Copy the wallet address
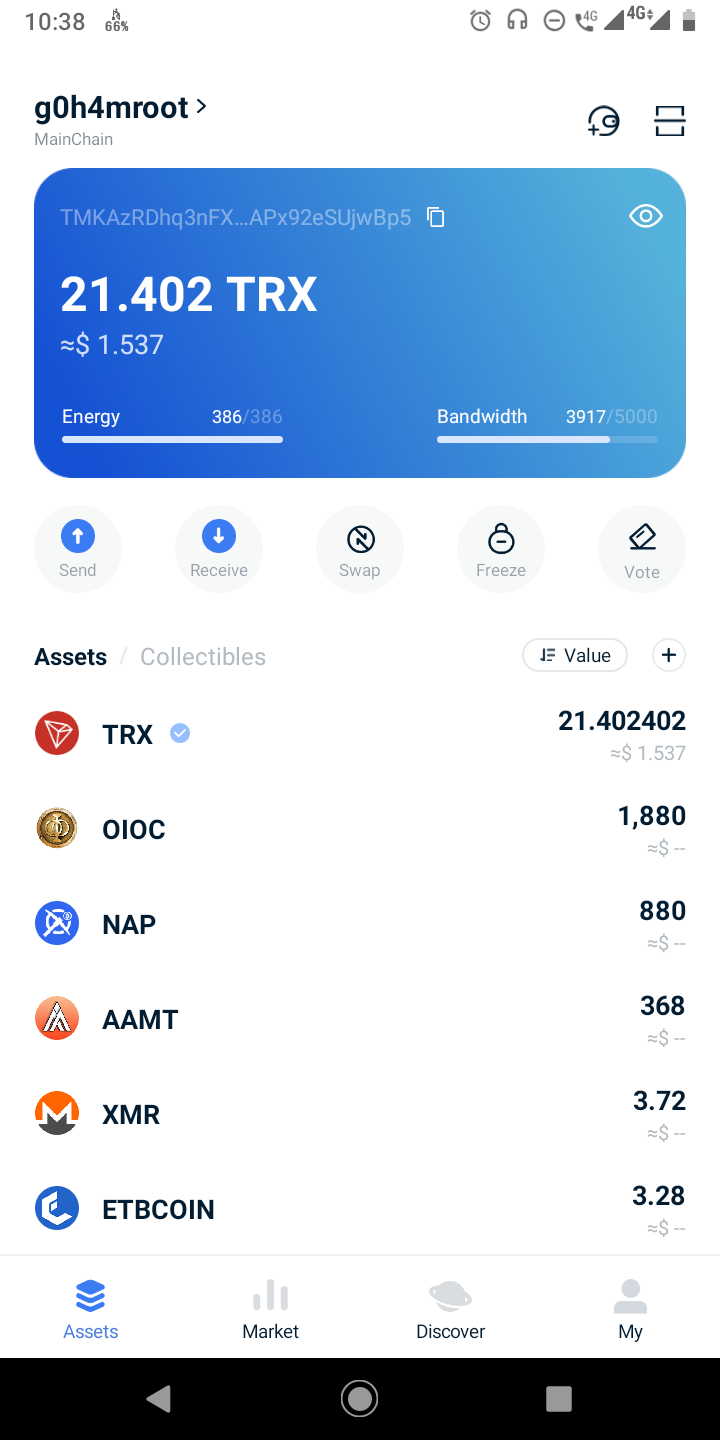 (x=436, y=217)
